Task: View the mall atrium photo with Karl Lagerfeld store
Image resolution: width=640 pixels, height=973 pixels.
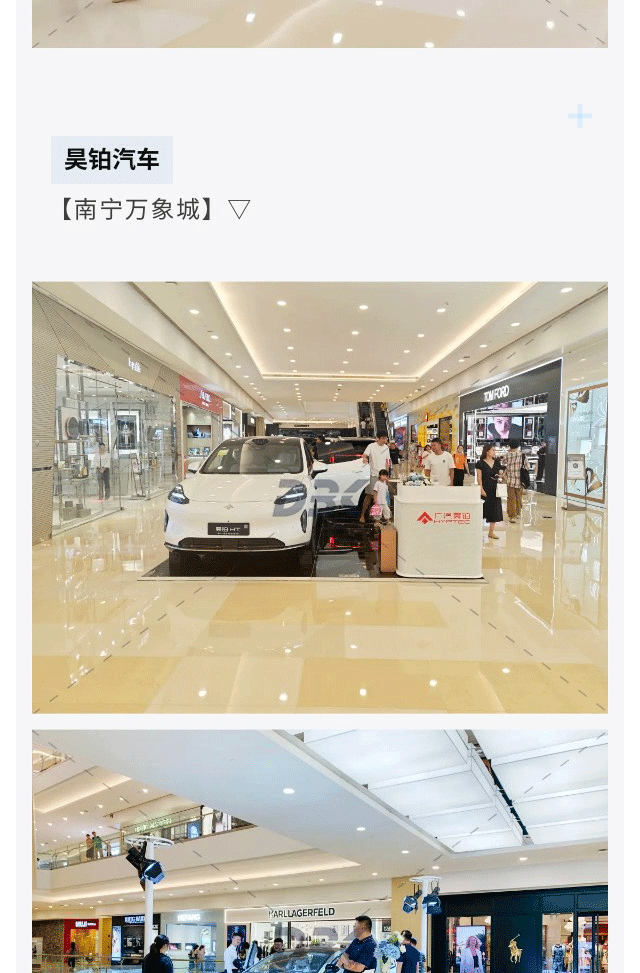Action: click(x=320, y=851)
